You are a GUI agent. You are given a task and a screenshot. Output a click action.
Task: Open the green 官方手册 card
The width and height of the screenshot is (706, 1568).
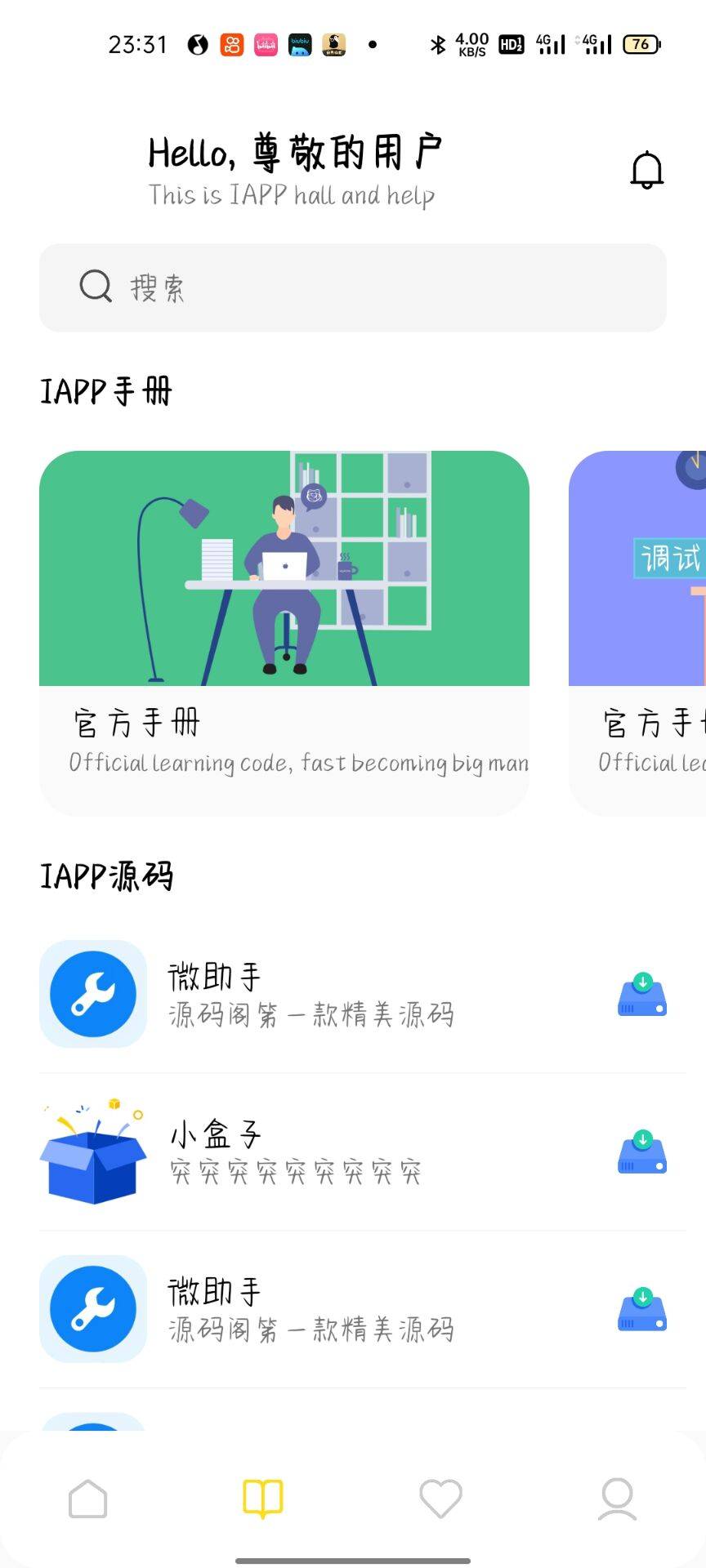pos(284,632)
